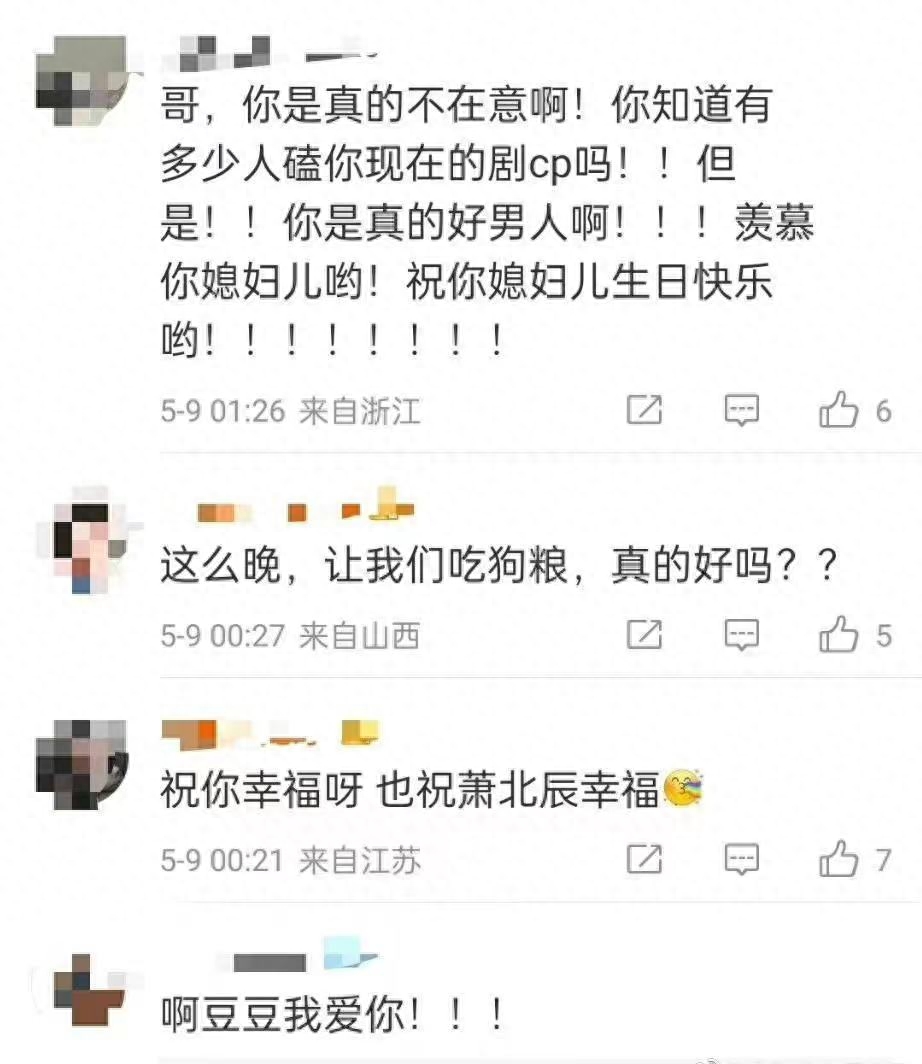Repost the comment posted at 5-9 00:27
The height and width of the screenshot is (1064, 922).
click(x=644, y=635)
